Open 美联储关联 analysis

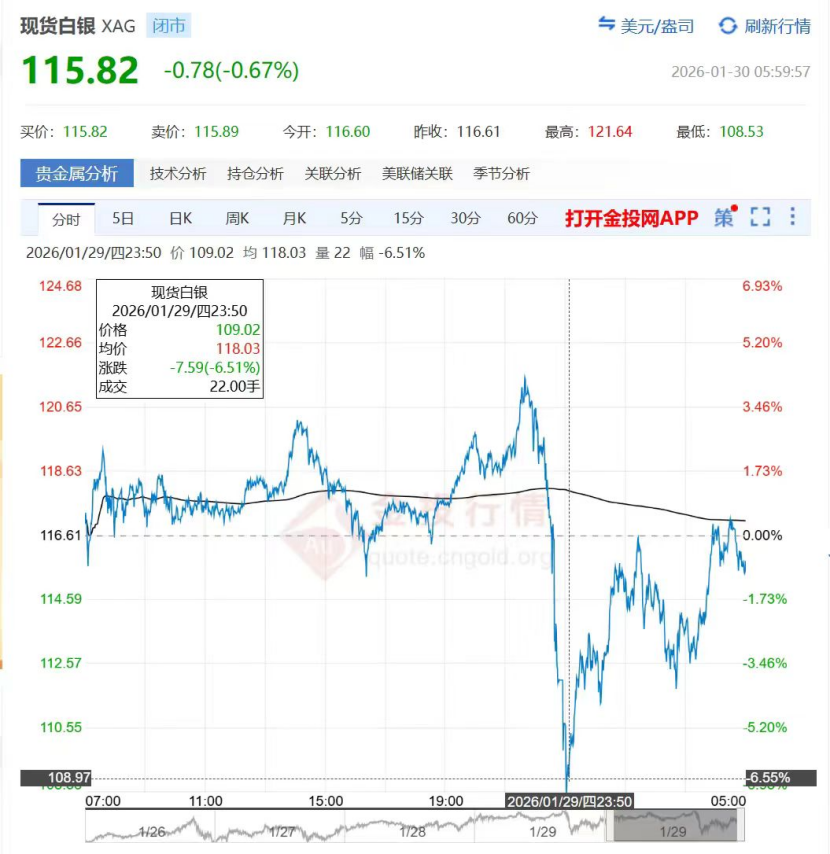[417, 173]
